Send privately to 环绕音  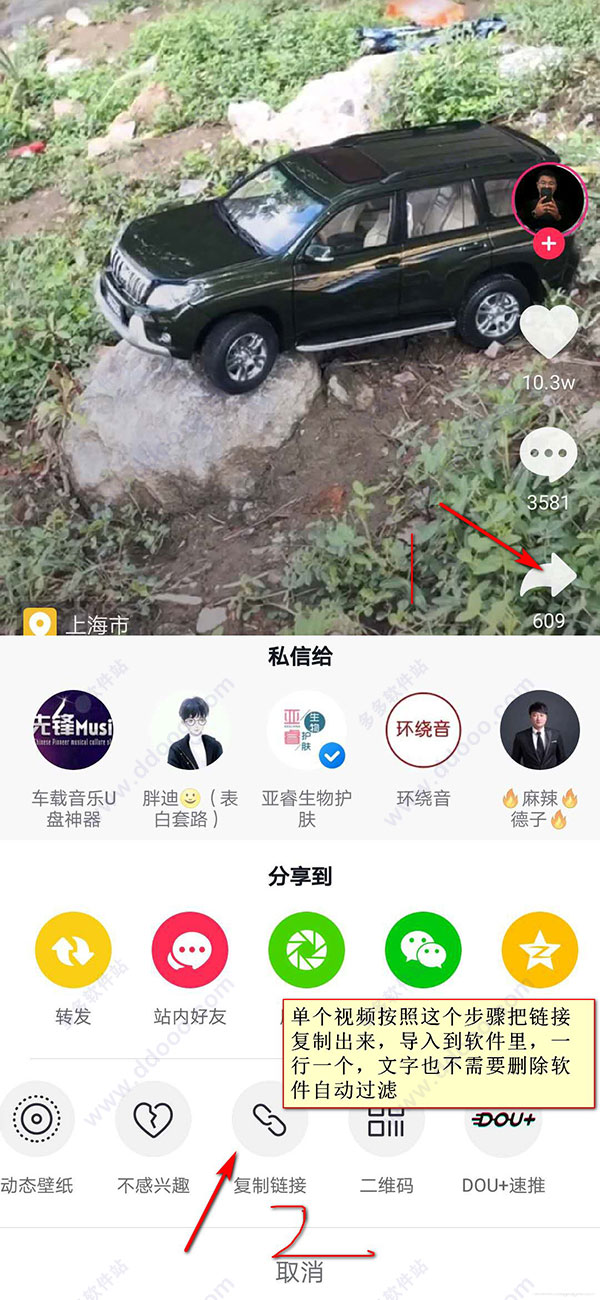click(x=424, y=730)
